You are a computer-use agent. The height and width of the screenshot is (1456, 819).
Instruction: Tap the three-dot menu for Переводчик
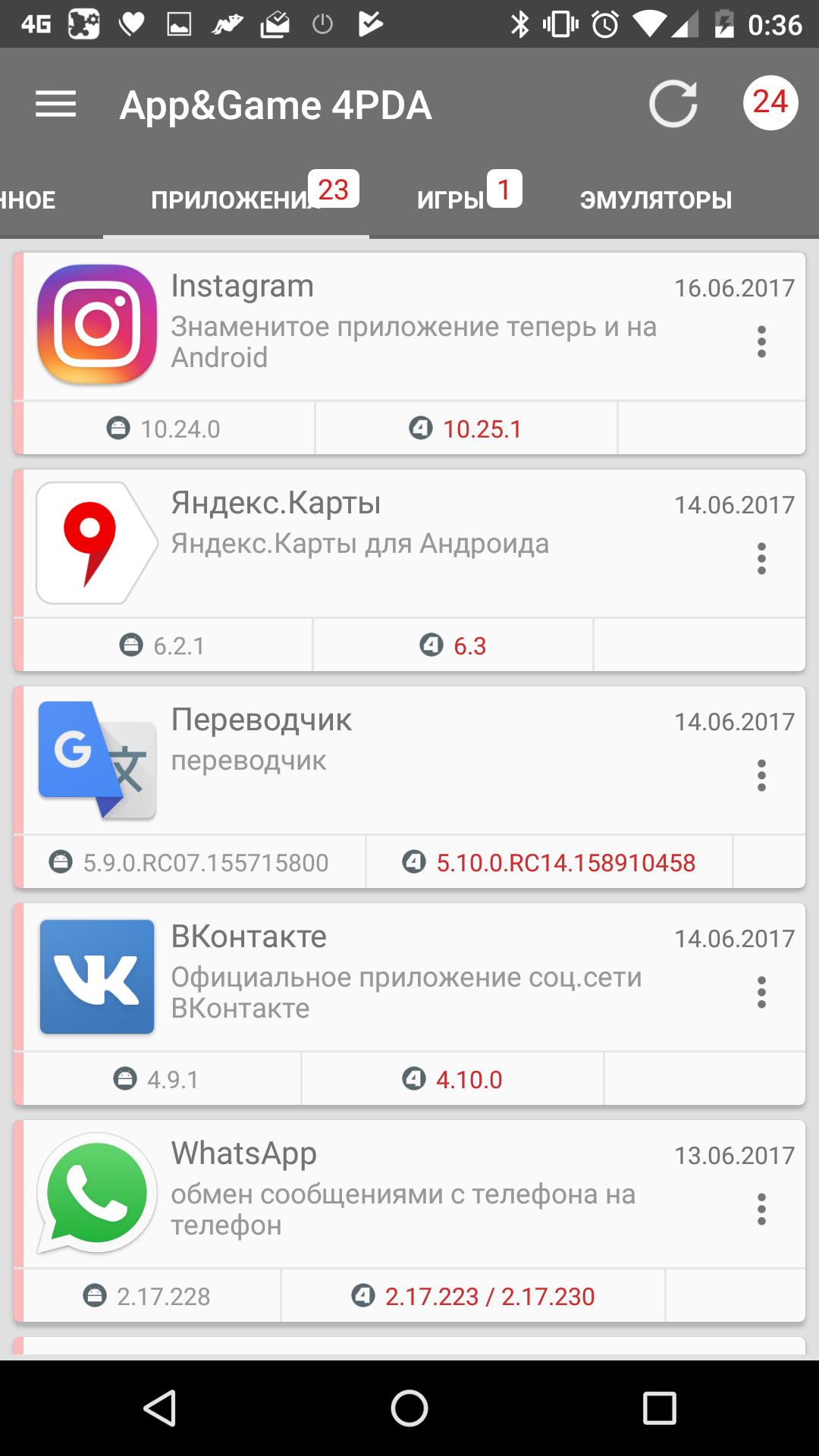761,776
